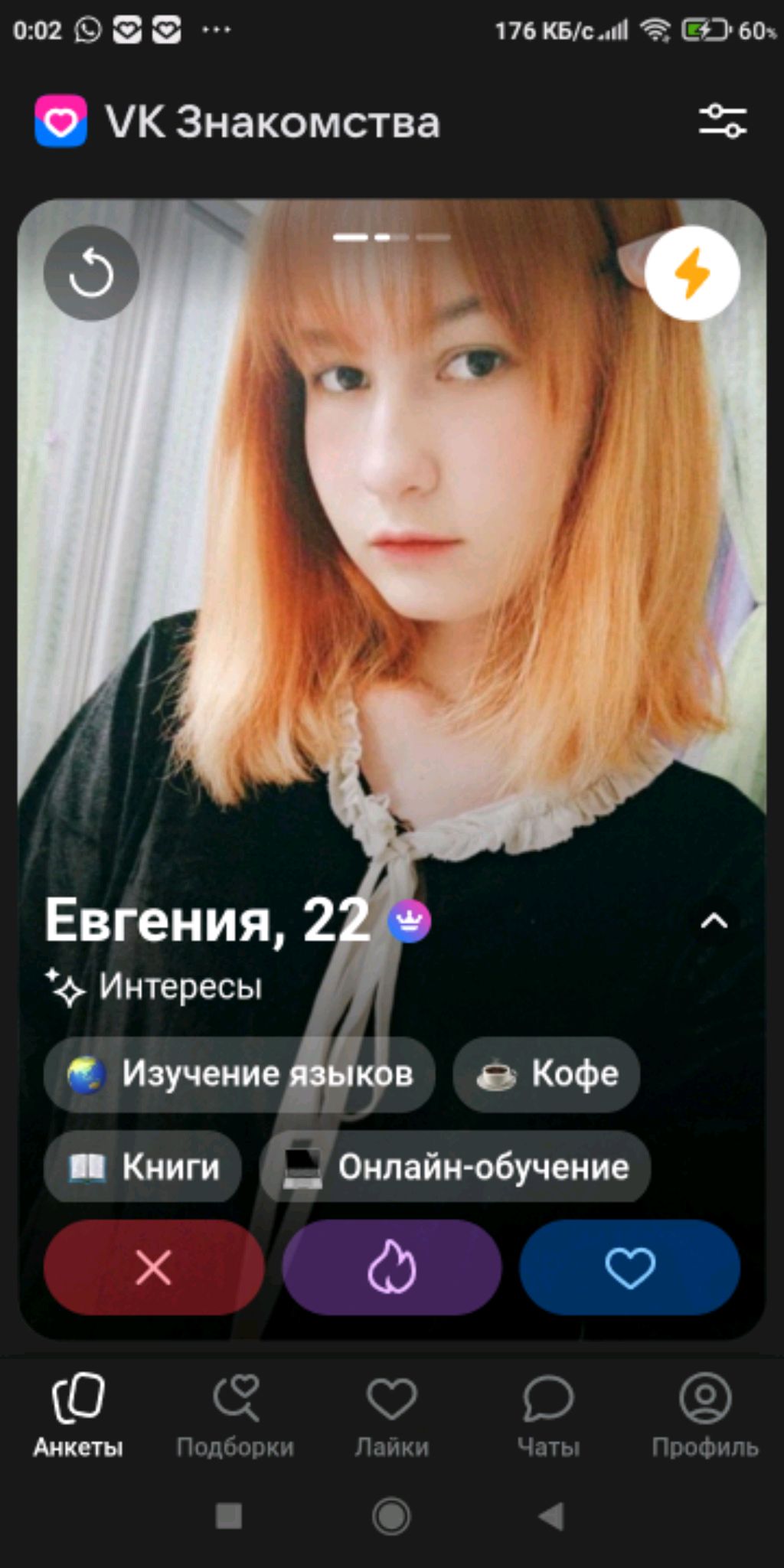Image resolution: width=784 pixels, height=1568 pixels.
Task: Expand Евгения's profile details chevron
Action: coord(714,921)
